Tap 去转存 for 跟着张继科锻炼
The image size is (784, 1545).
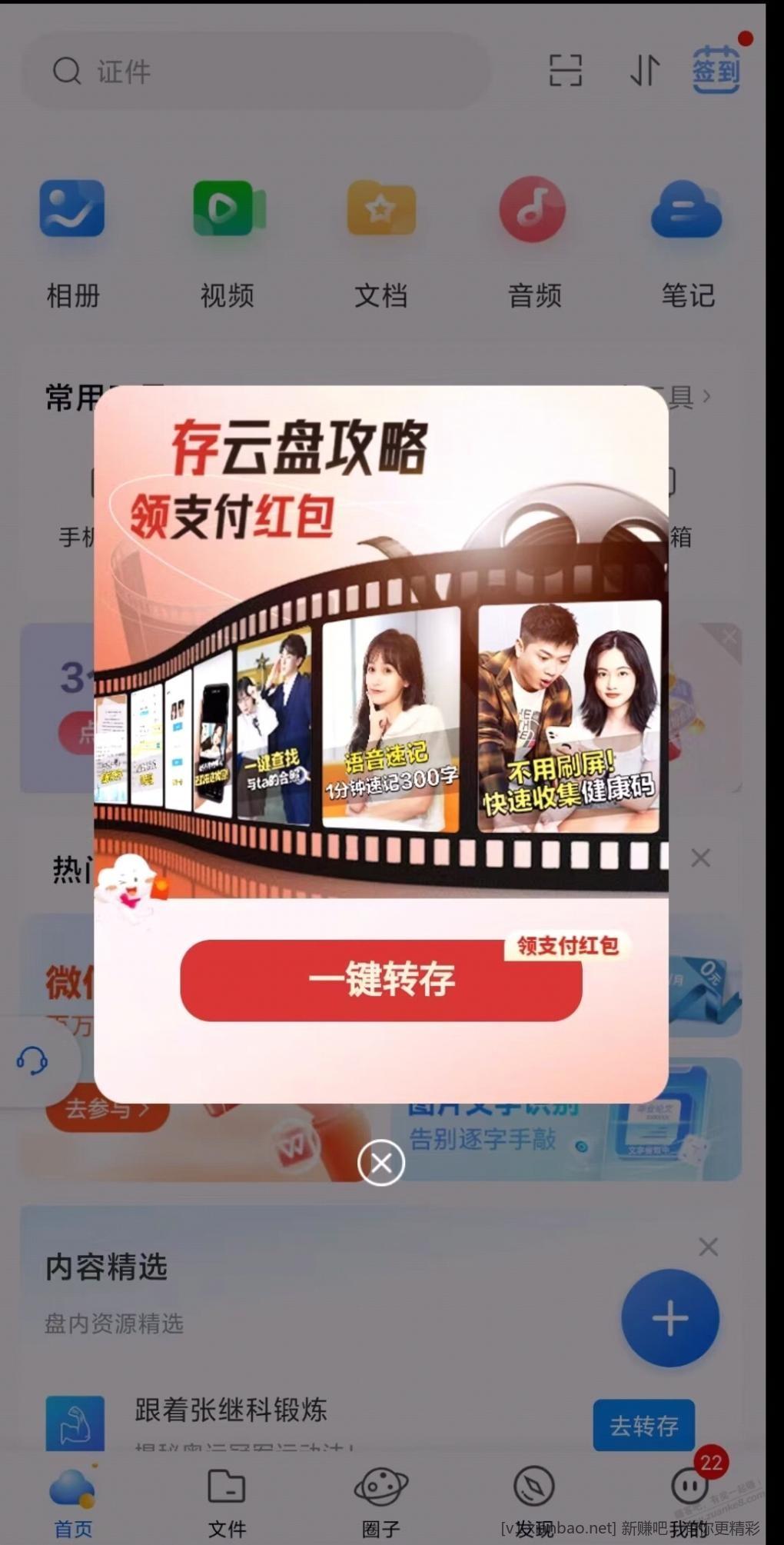[644, 1426]
